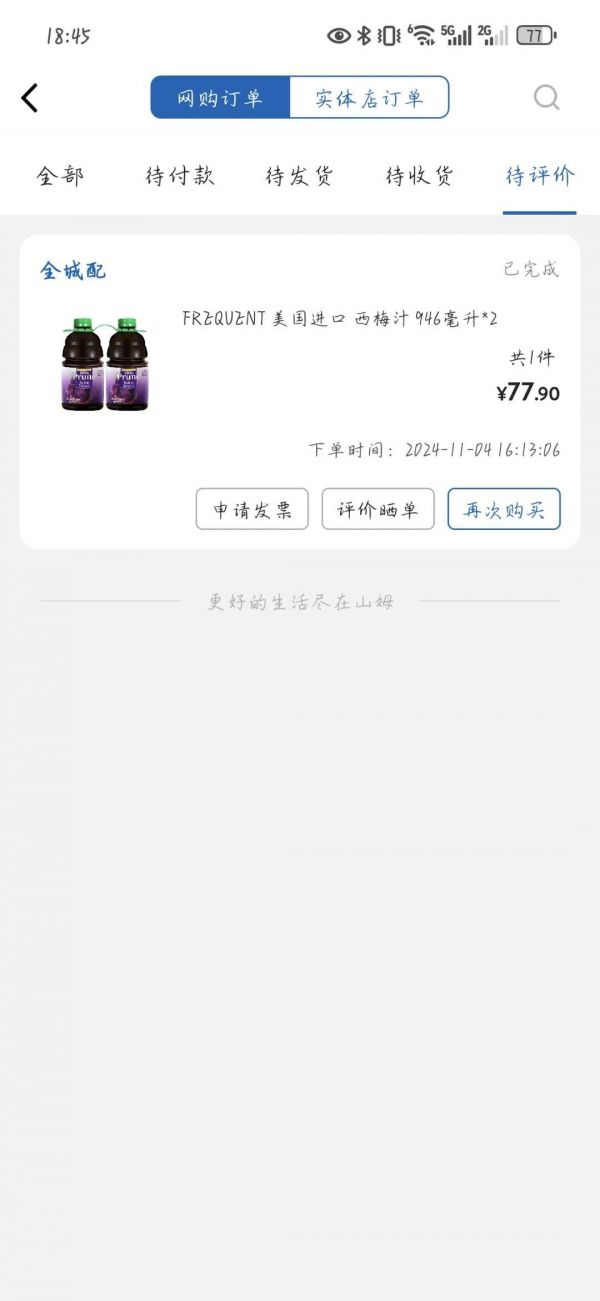Go back using the arrow icon
The height and width of the screenshot is (1301, 600).
[30, 98]
